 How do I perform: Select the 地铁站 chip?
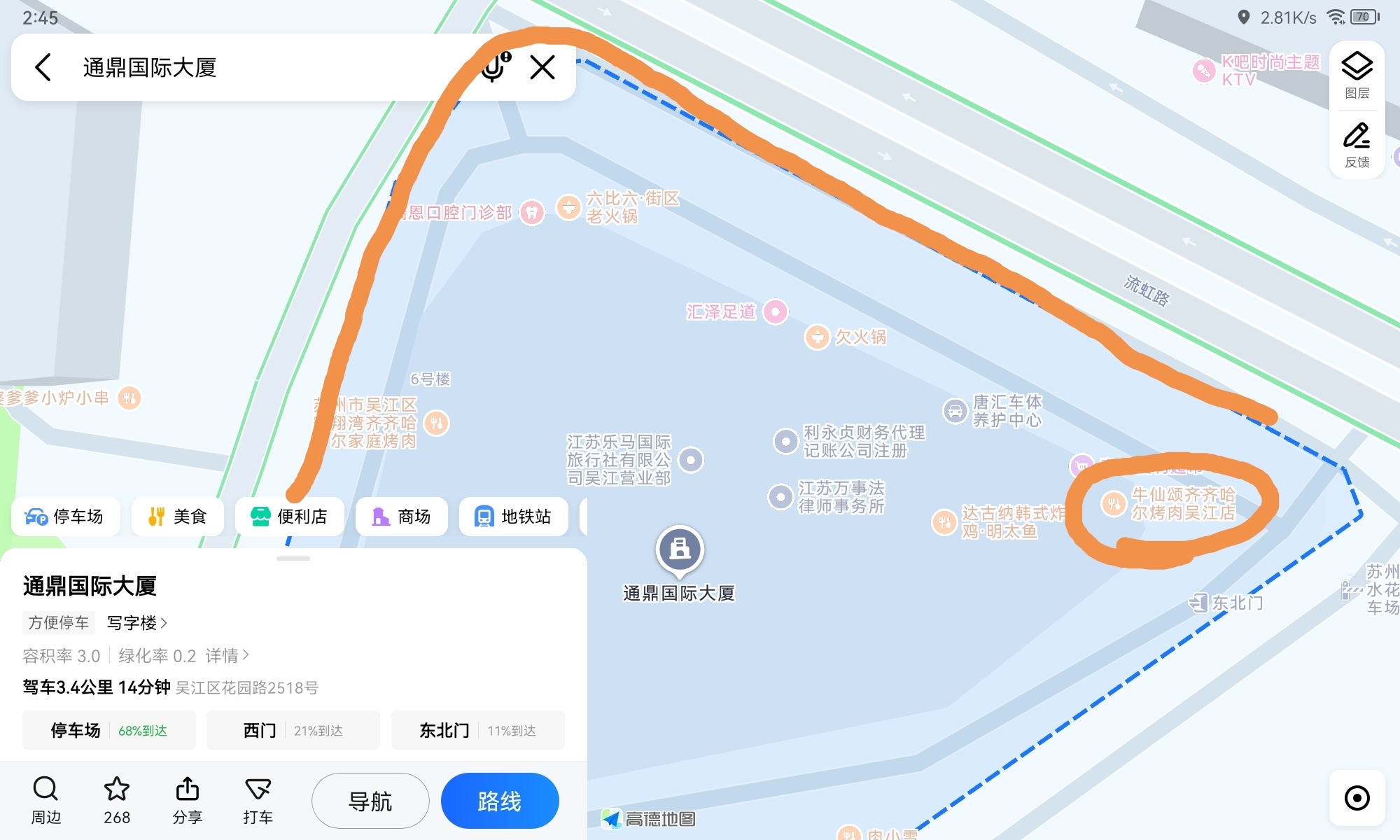click(513, 517)
